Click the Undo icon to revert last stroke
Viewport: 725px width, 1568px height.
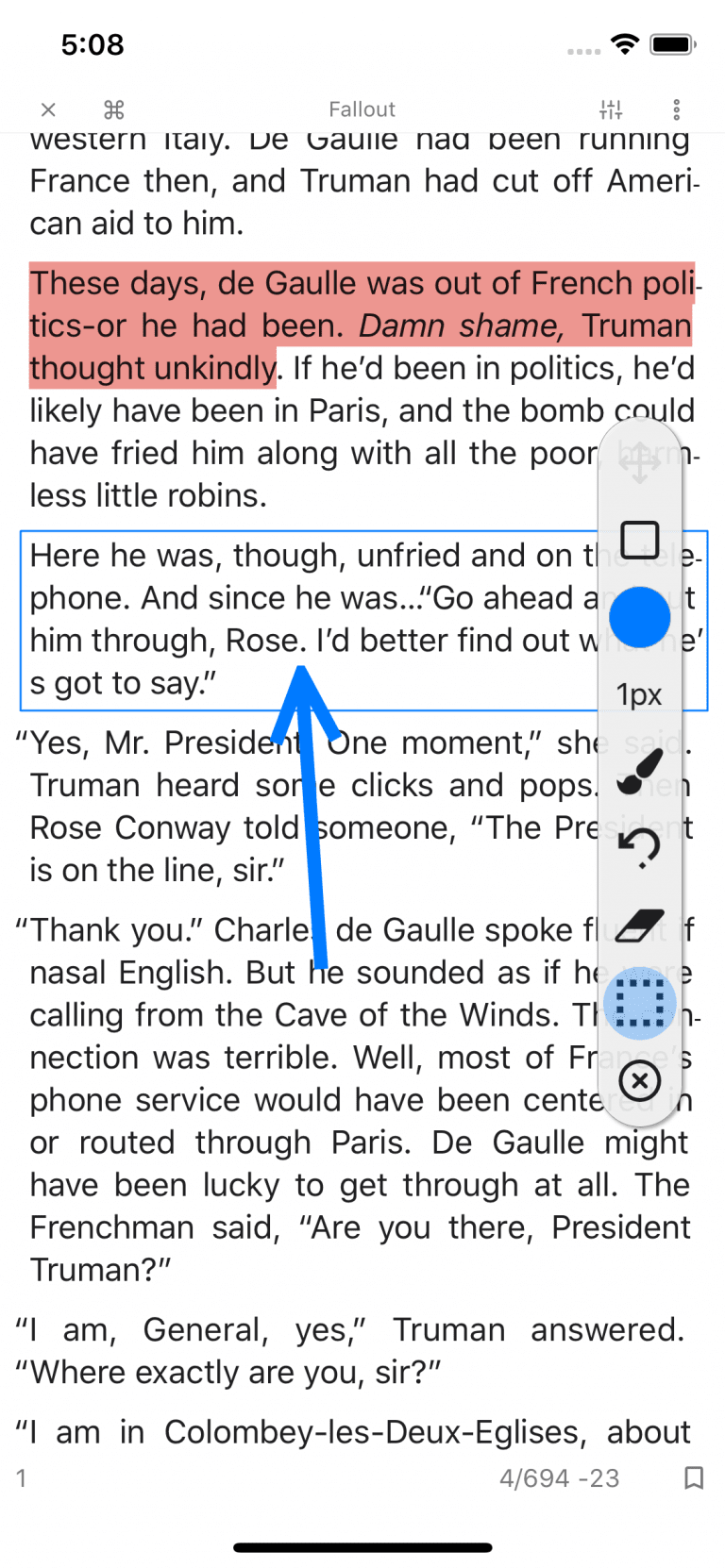640,846
